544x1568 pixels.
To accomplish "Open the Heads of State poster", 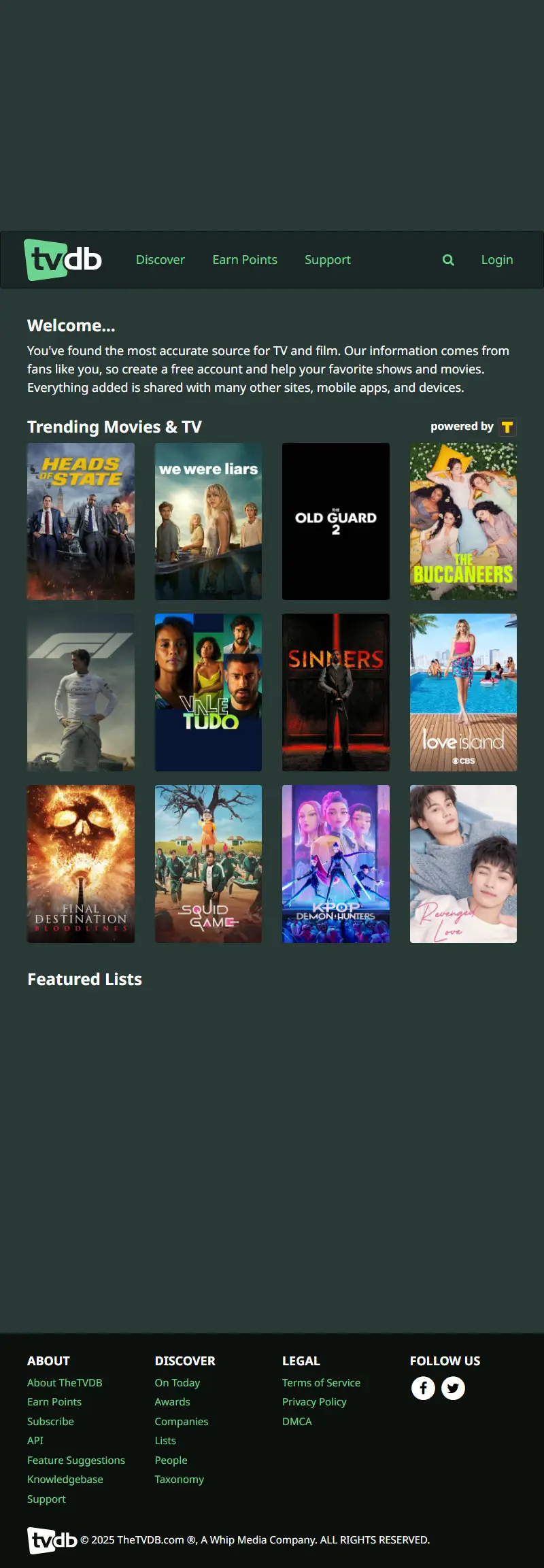I will click(81, 522).
